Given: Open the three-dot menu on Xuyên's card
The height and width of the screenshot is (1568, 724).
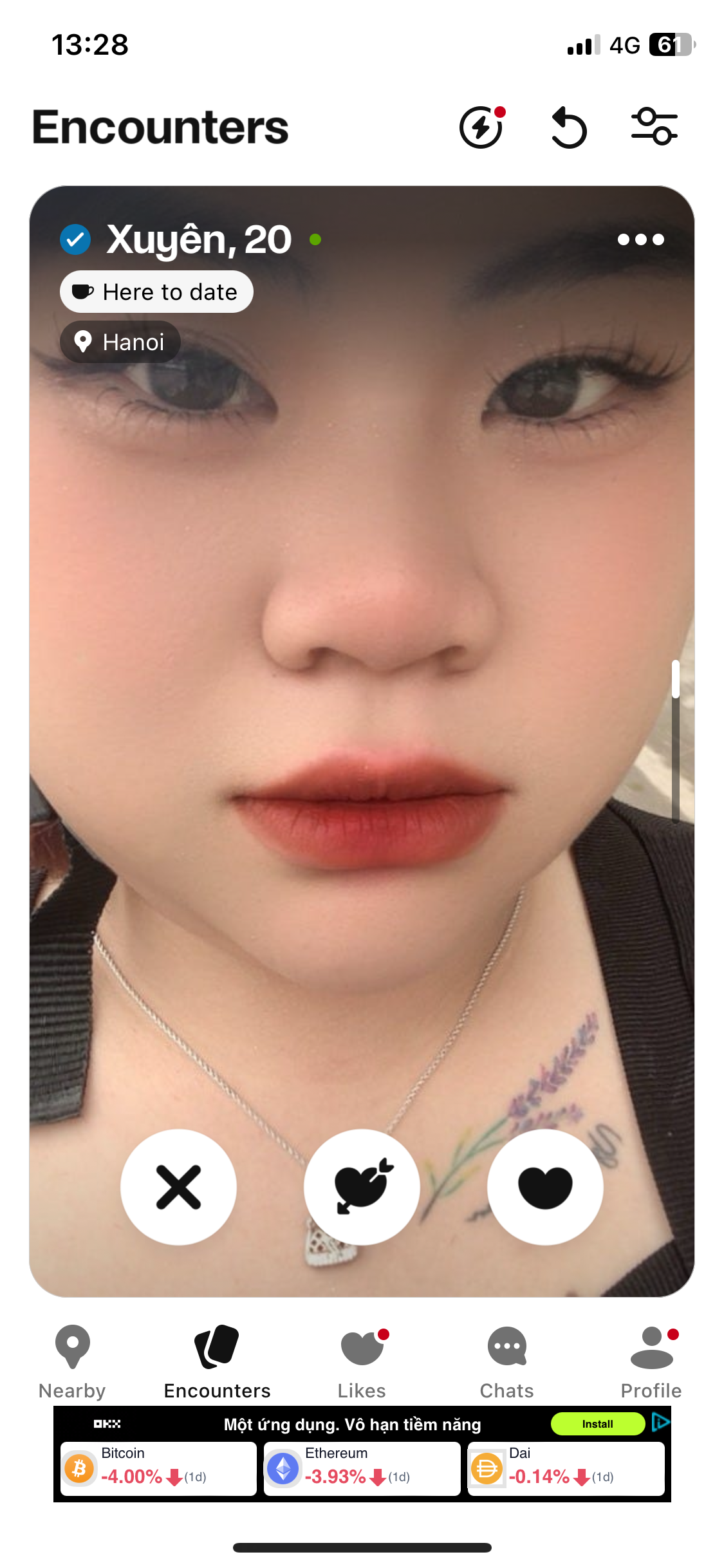Looking at the screenshot, I should [x=640, y=239].
